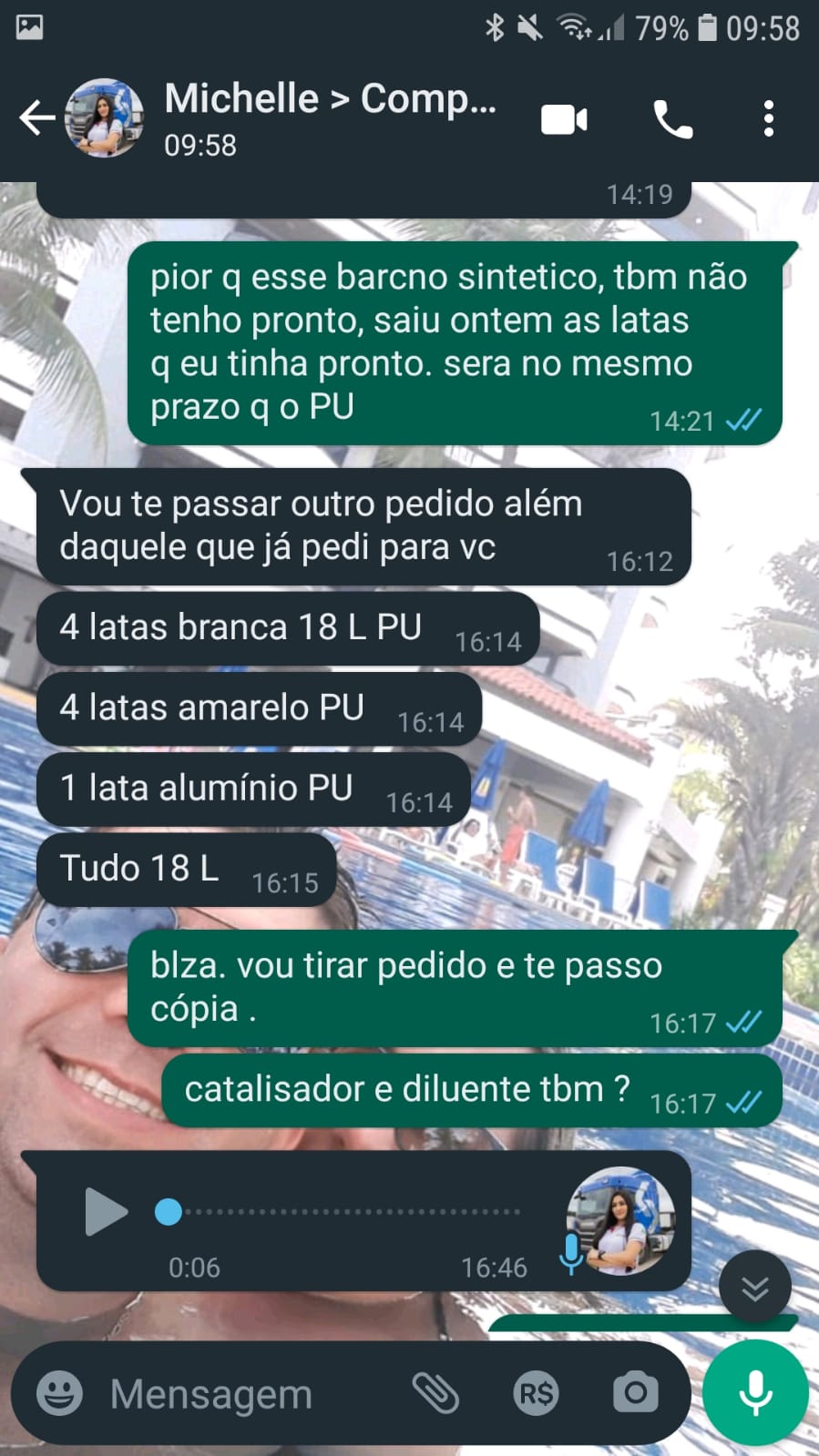
Task: Attach a file with the paperclip
Action: tap(435, 1393)
